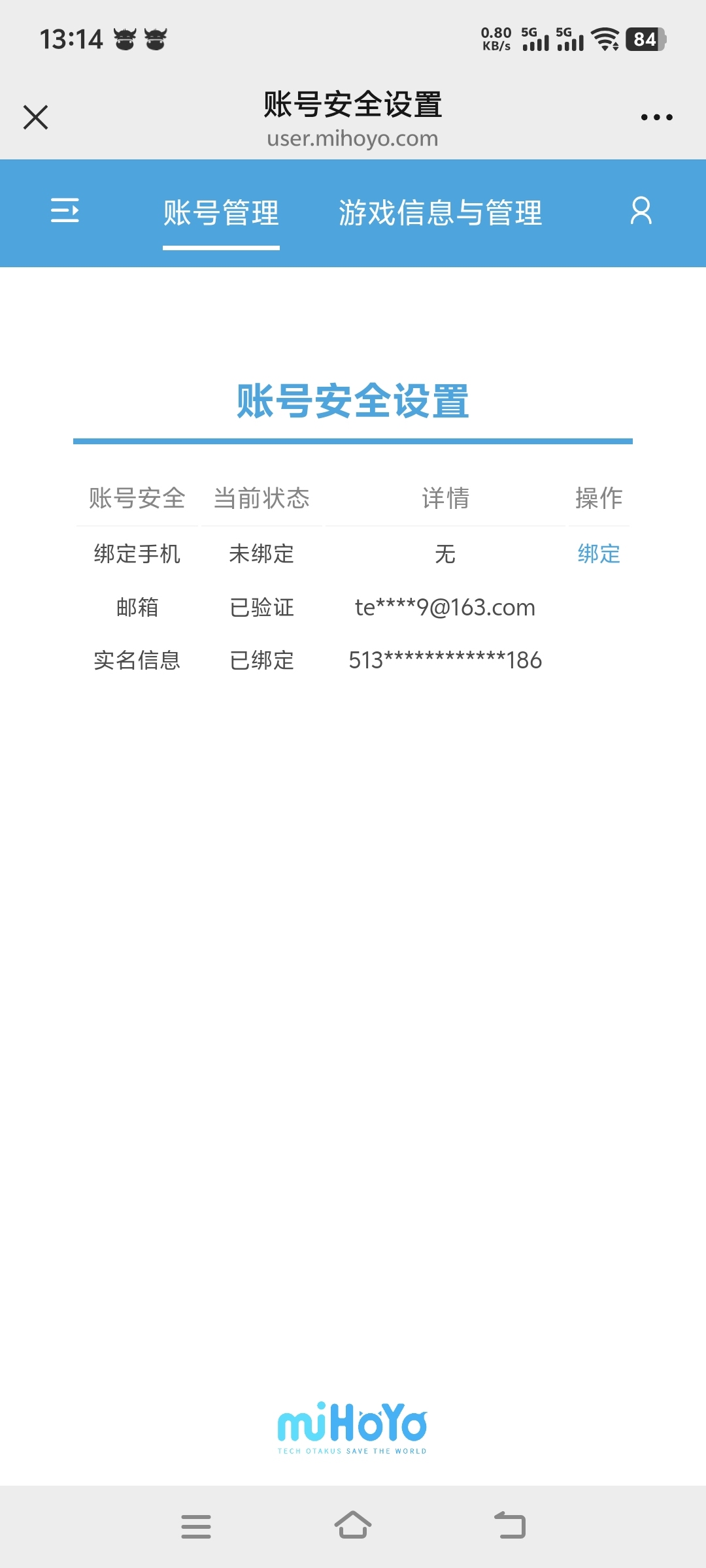Switch to the 账号管理 tab
This screenshot has height=1568, width=706.
click(221, 213)
